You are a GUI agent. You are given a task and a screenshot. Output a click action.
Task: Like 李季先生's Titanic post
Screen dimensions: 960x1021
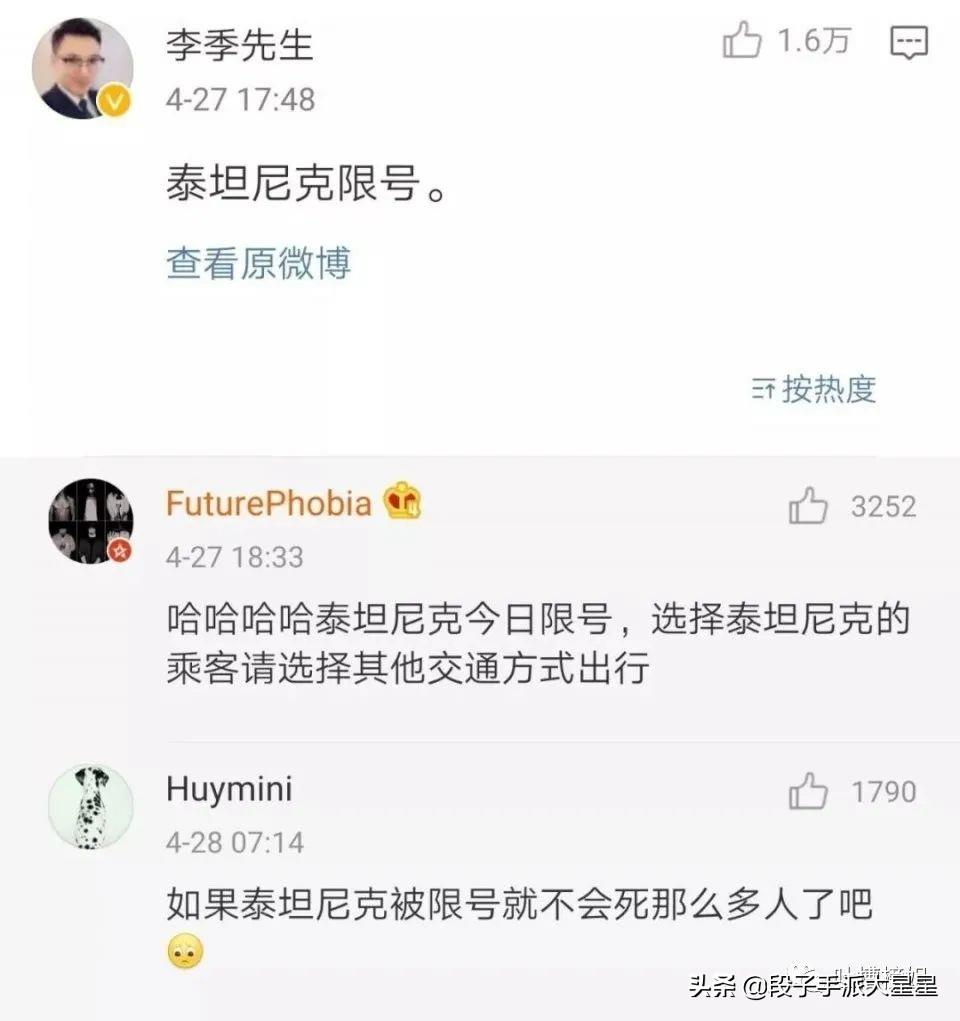click(742, 42)
